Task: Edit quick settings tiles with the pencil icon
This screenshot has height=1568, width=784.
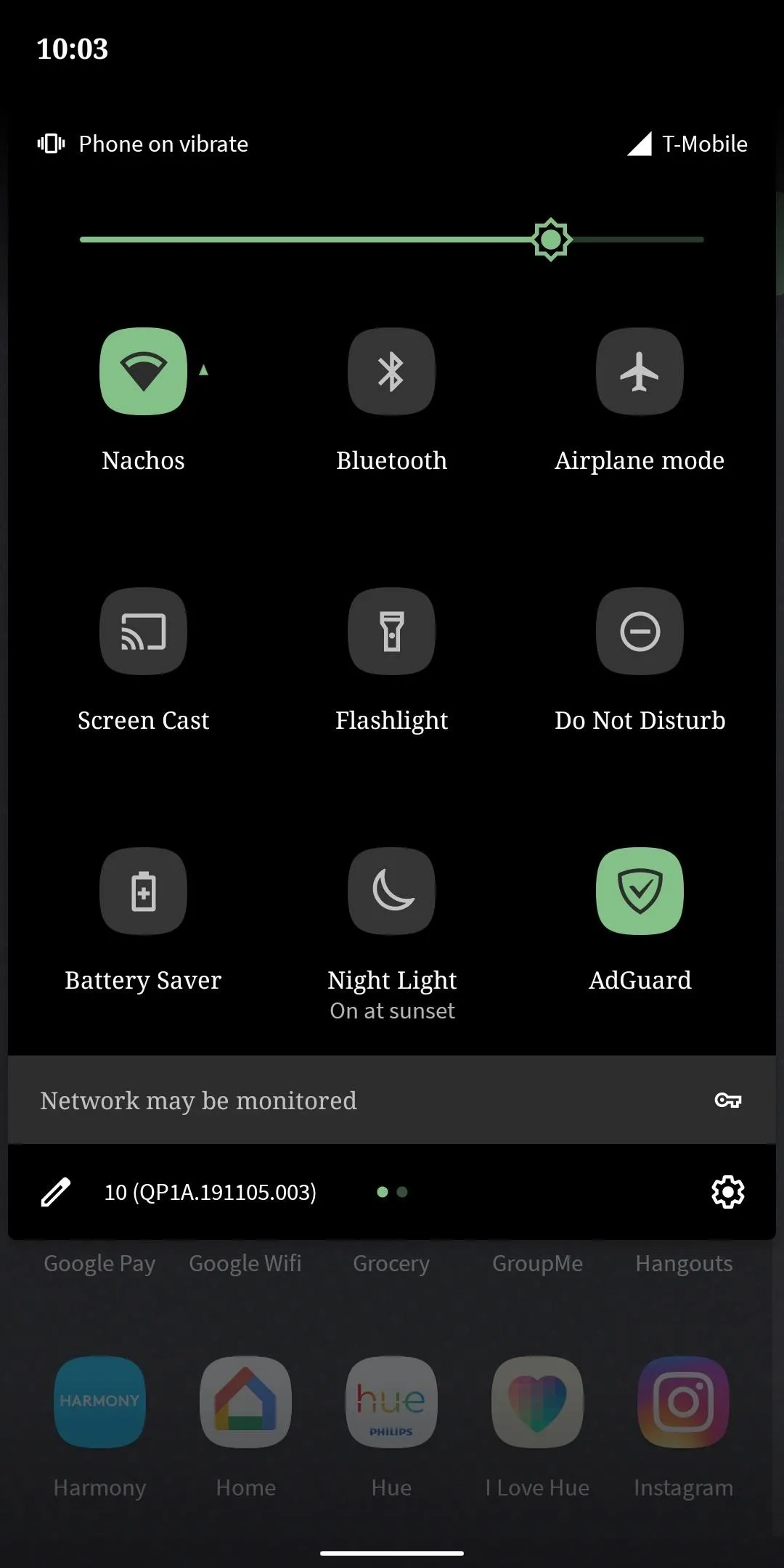Action: (55, 1192)
